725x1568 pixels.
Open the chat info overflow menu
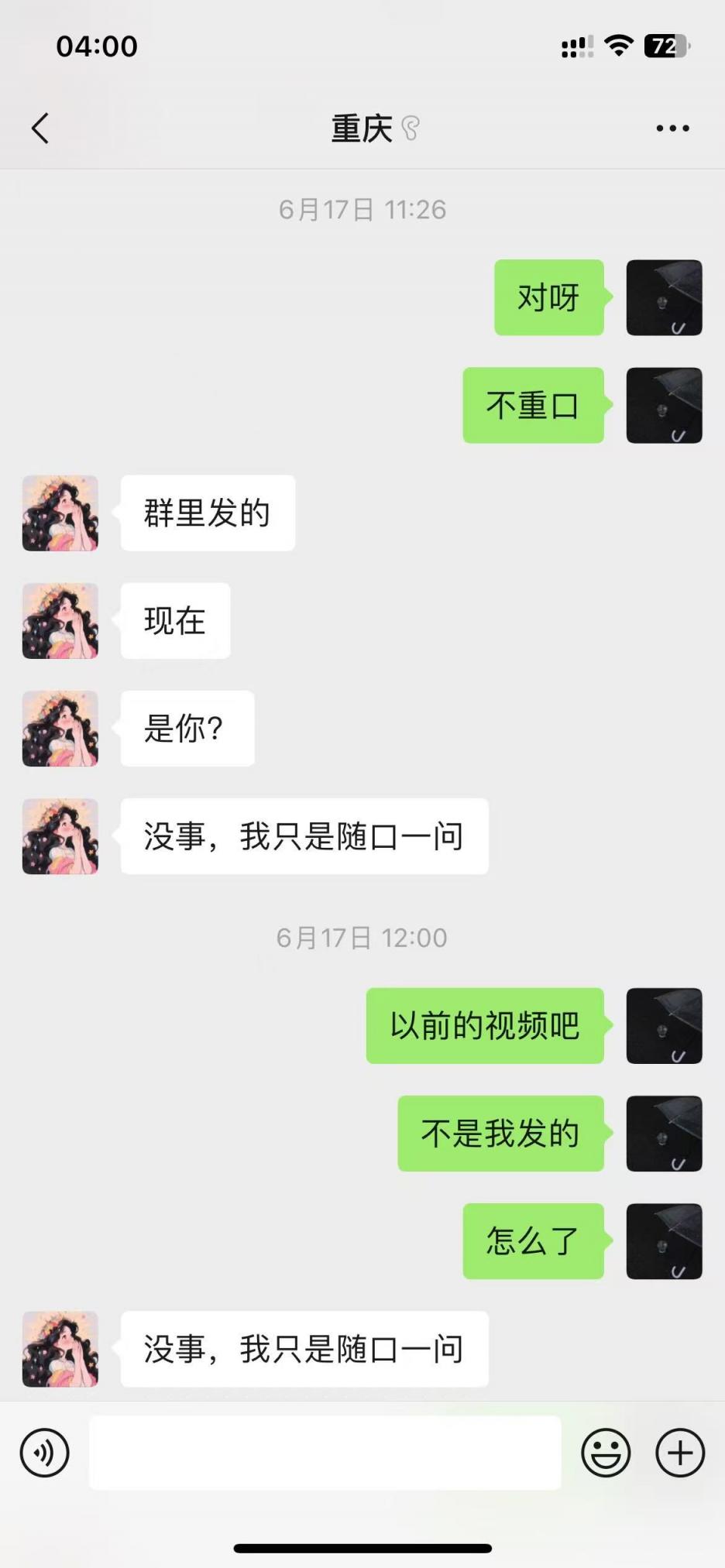tap(672, 129)
